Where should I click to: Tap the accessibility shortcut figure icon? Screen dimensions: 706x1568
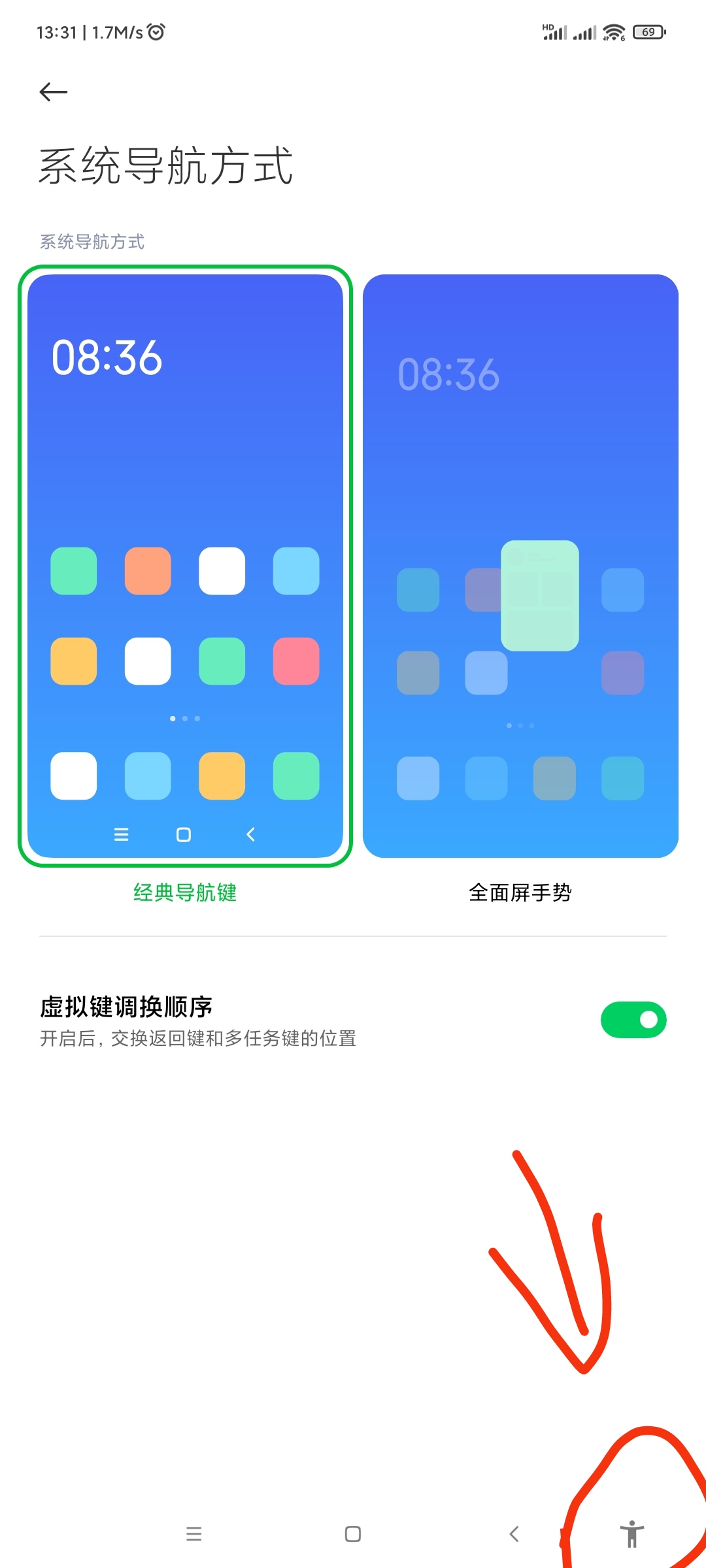(x=631, y=1534)
